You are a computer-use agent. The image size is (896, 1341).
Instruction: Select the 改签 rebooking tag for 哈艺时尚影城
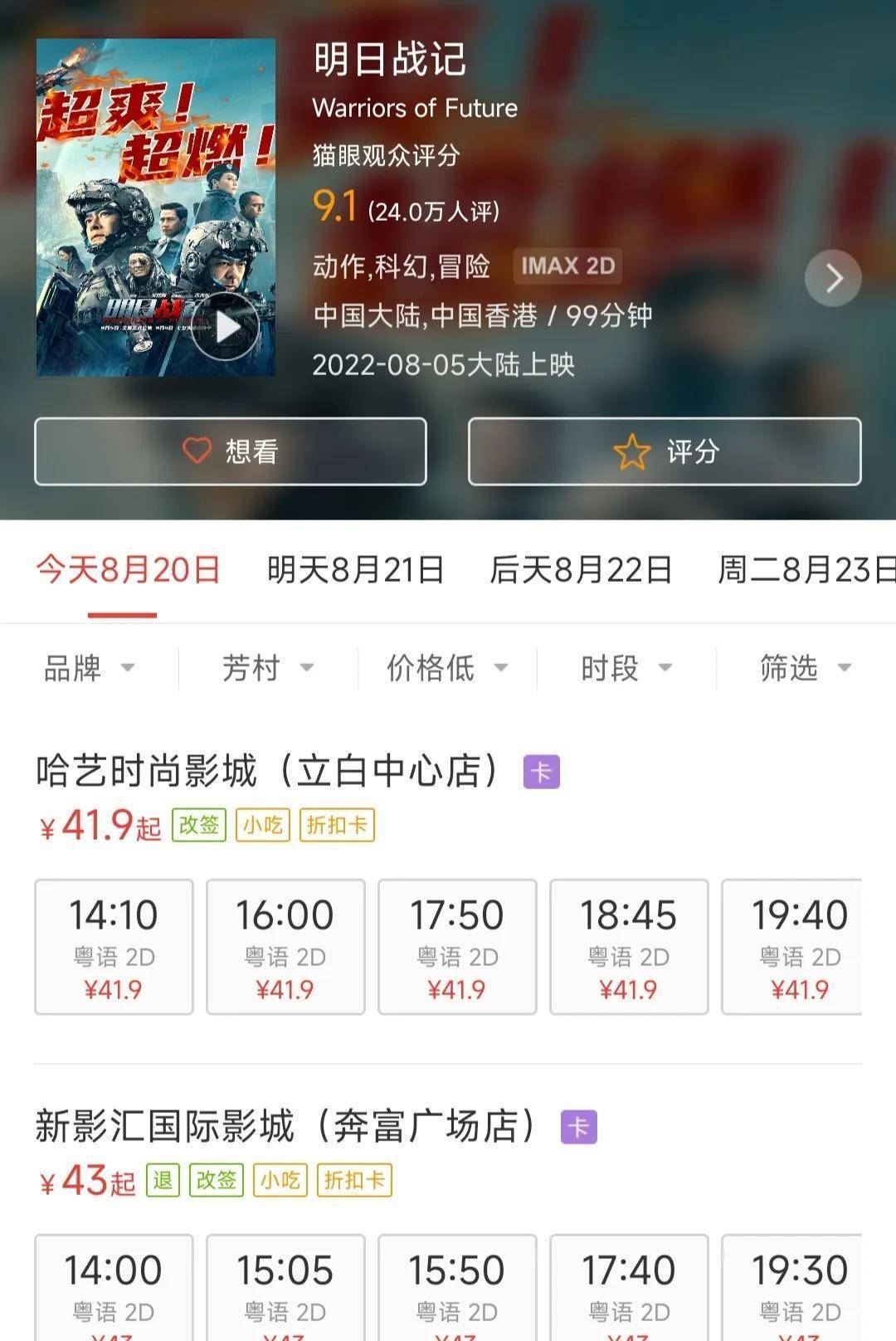pos(198,824)
